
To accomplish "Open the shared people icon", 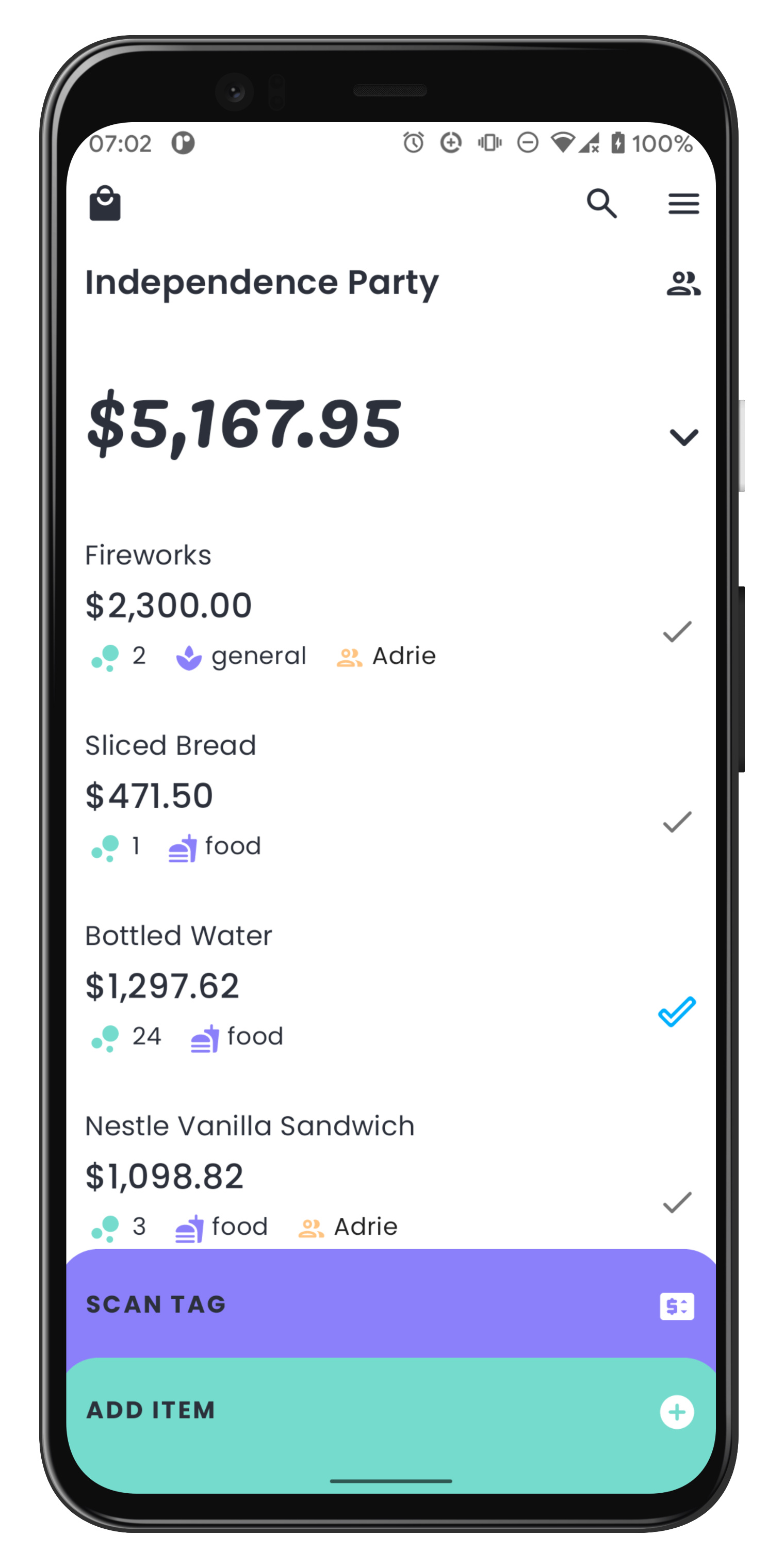I will [x=683, y=284].
